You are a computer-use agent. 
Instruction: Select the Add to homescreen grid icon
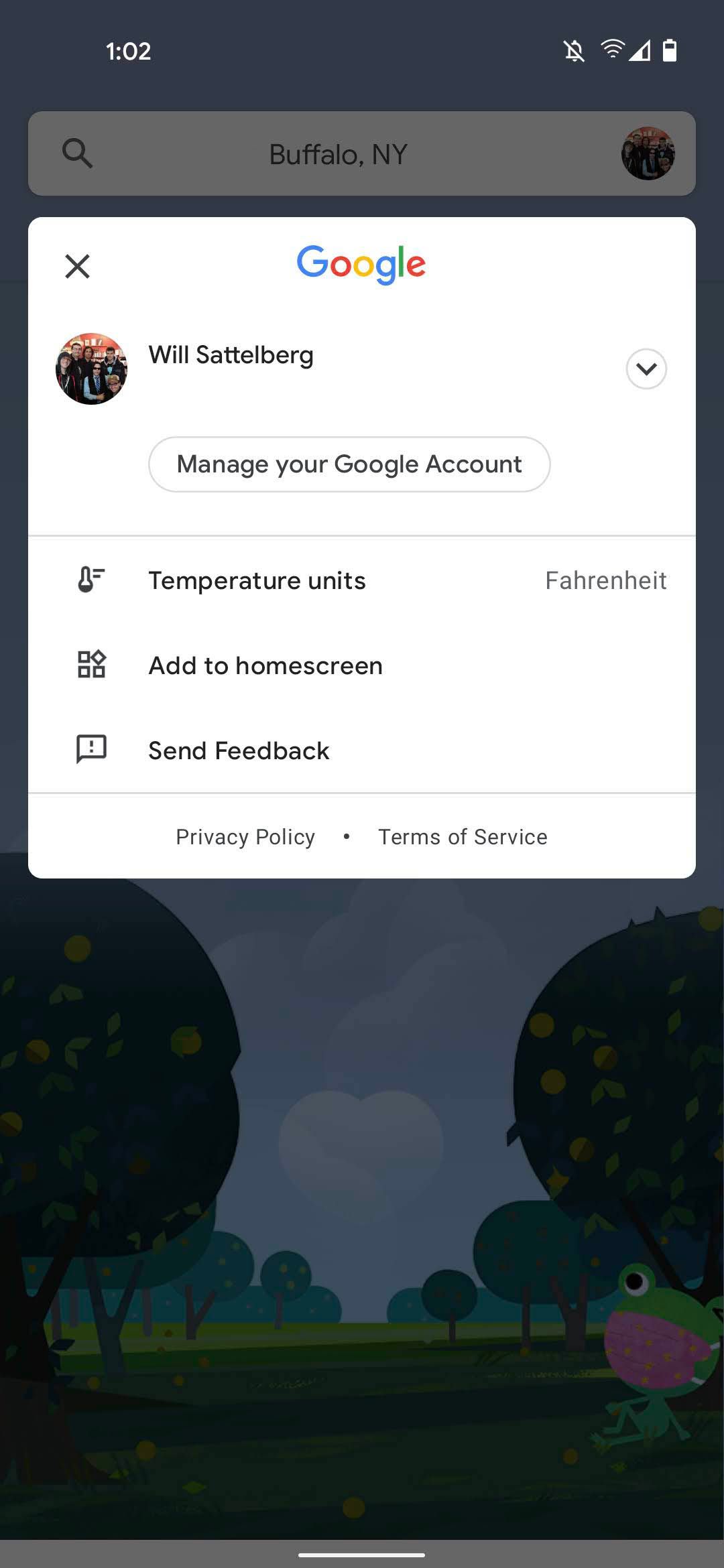click(92, 665)
